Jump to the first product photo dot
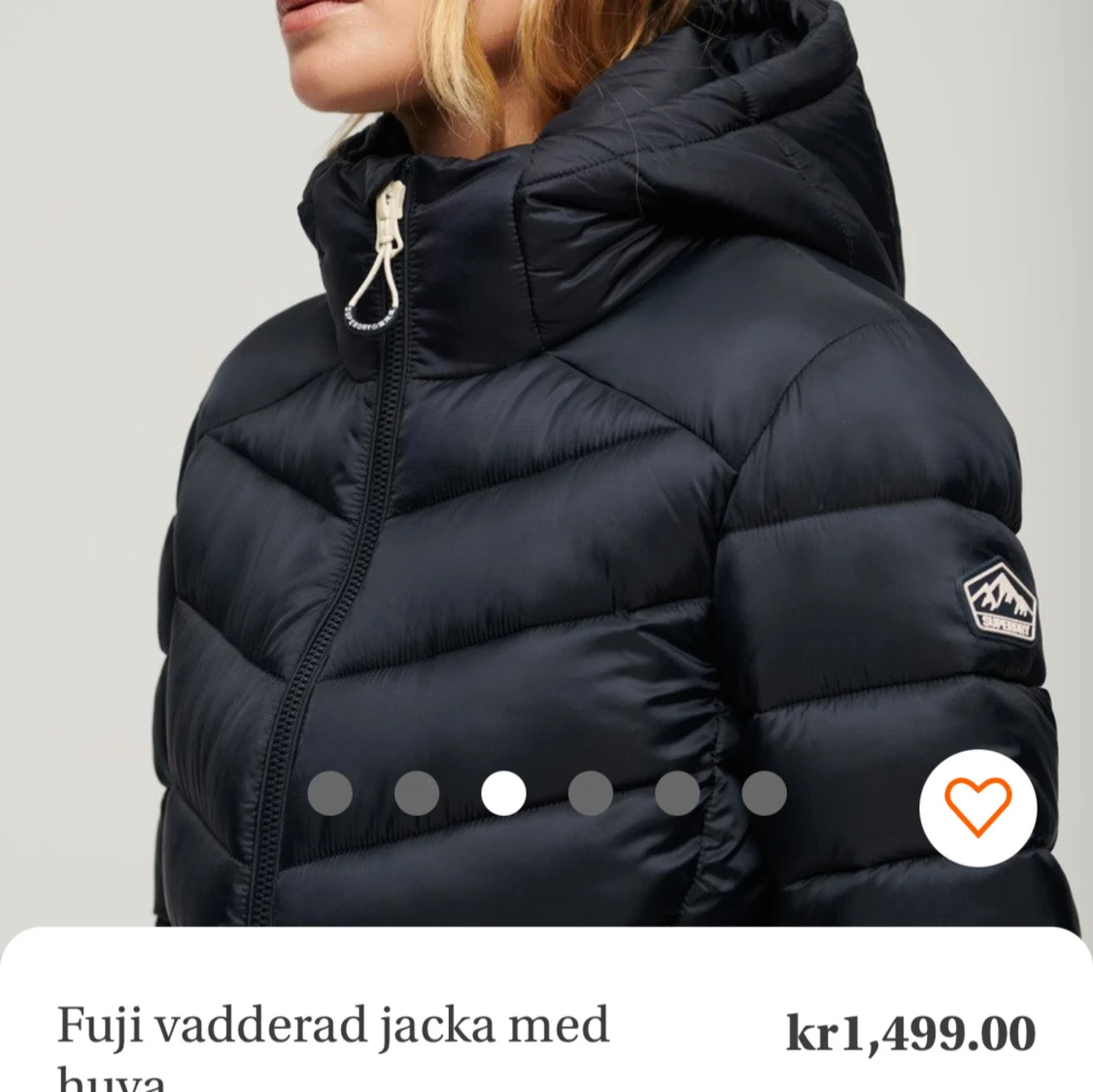This screenshot has height=1092, width=1093. point(330,793)
